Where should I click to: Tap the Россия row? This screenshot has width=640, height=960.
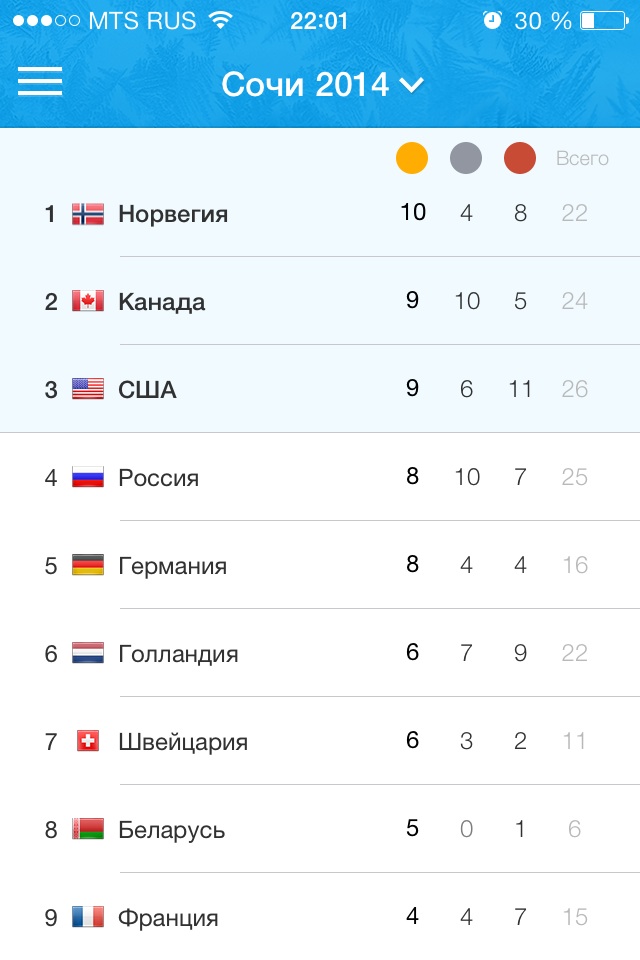(x=320, y=477)
